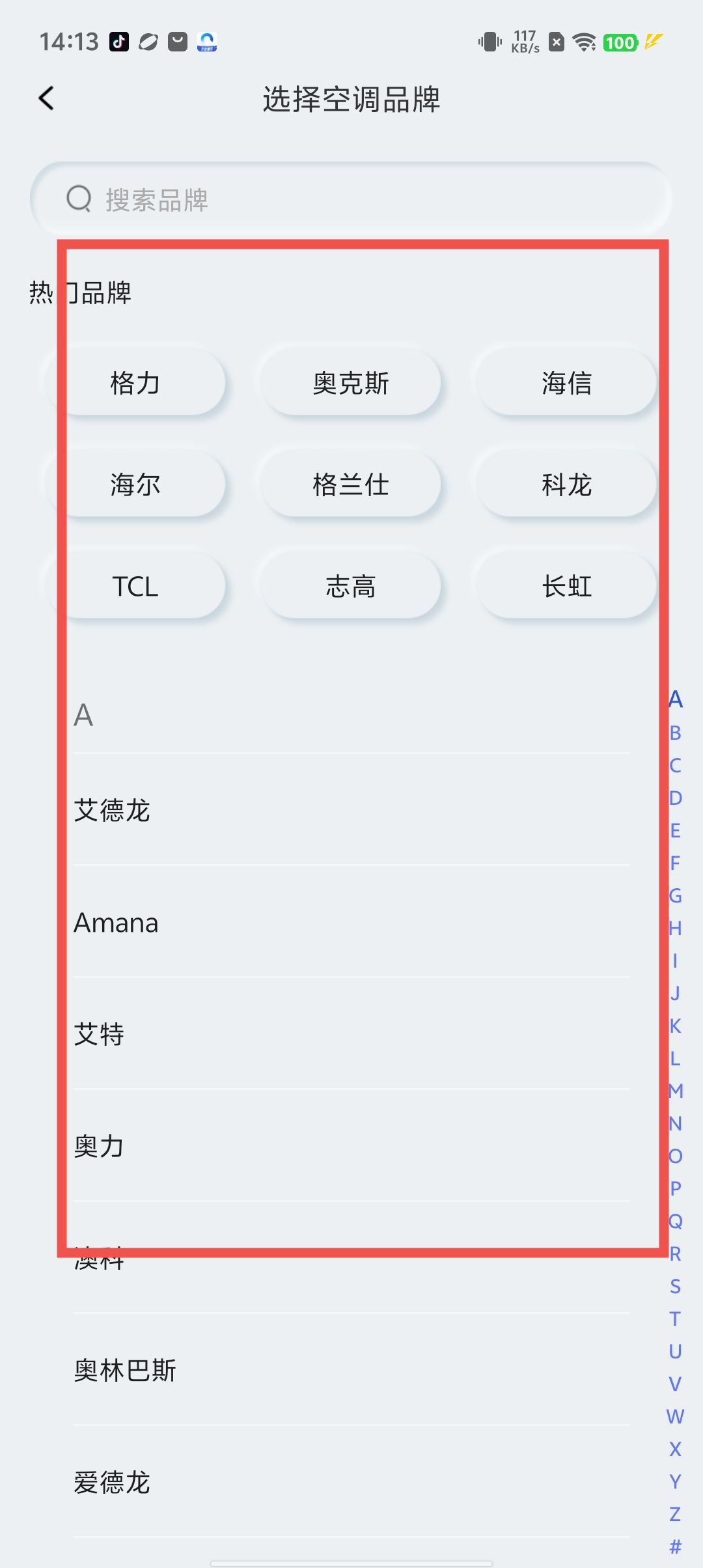
Task: Select the 海尔 brand chip
Action: point(135,484)
